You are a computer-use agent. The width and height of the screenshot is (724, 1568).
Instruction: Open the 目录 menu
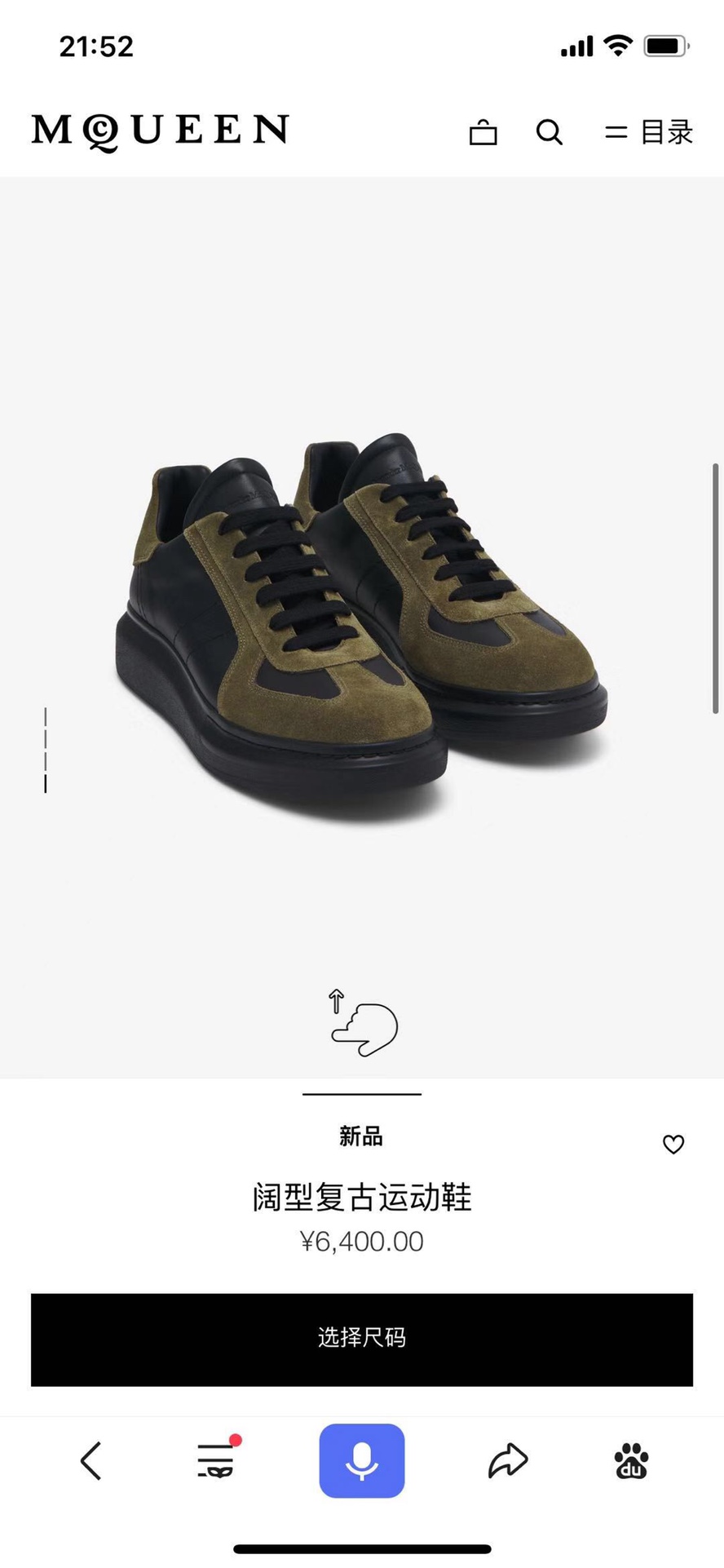tap(649, 132)
